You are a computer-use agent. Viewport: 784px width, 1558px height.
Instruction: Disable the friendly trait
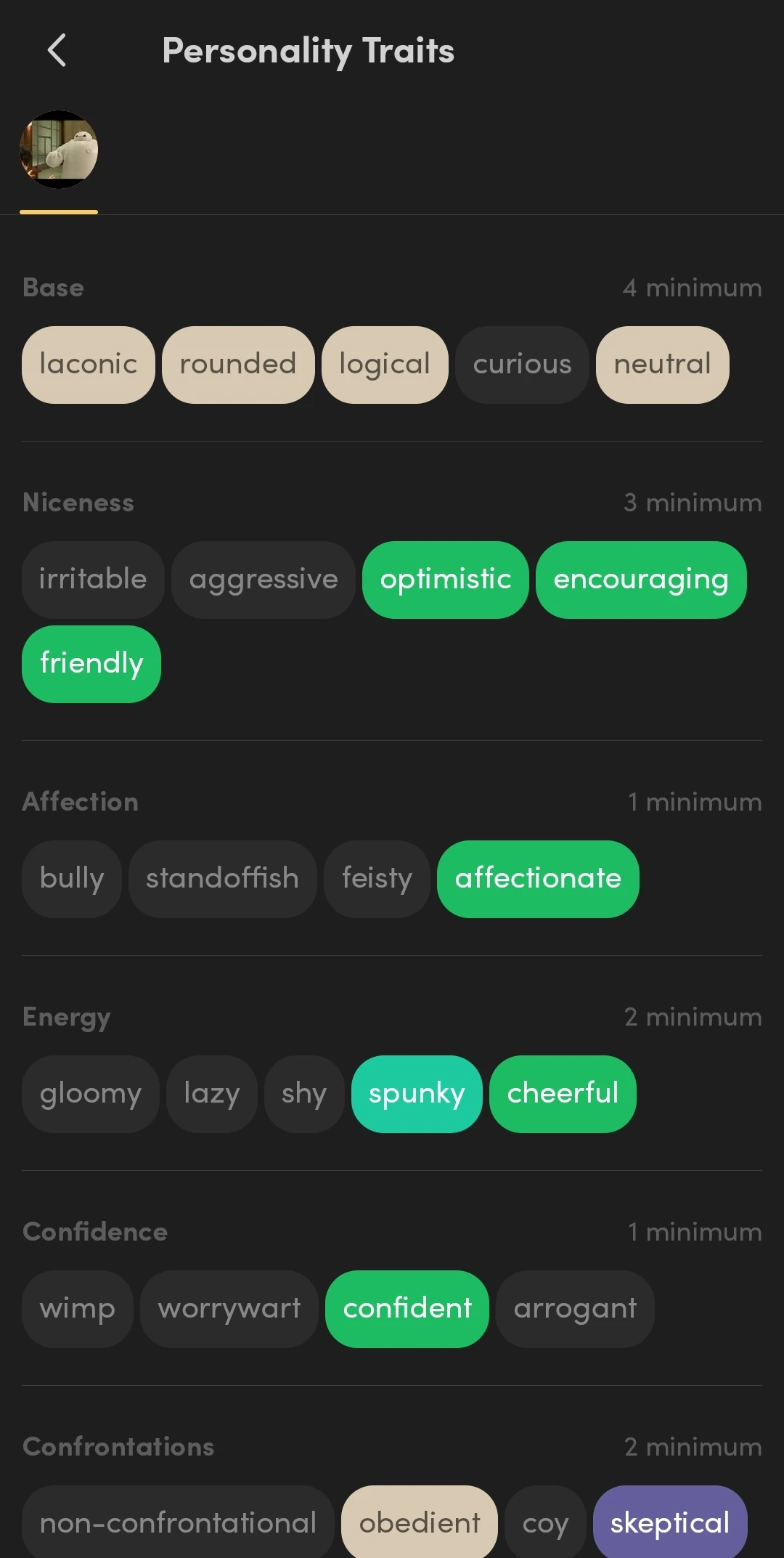pos(91,663)
